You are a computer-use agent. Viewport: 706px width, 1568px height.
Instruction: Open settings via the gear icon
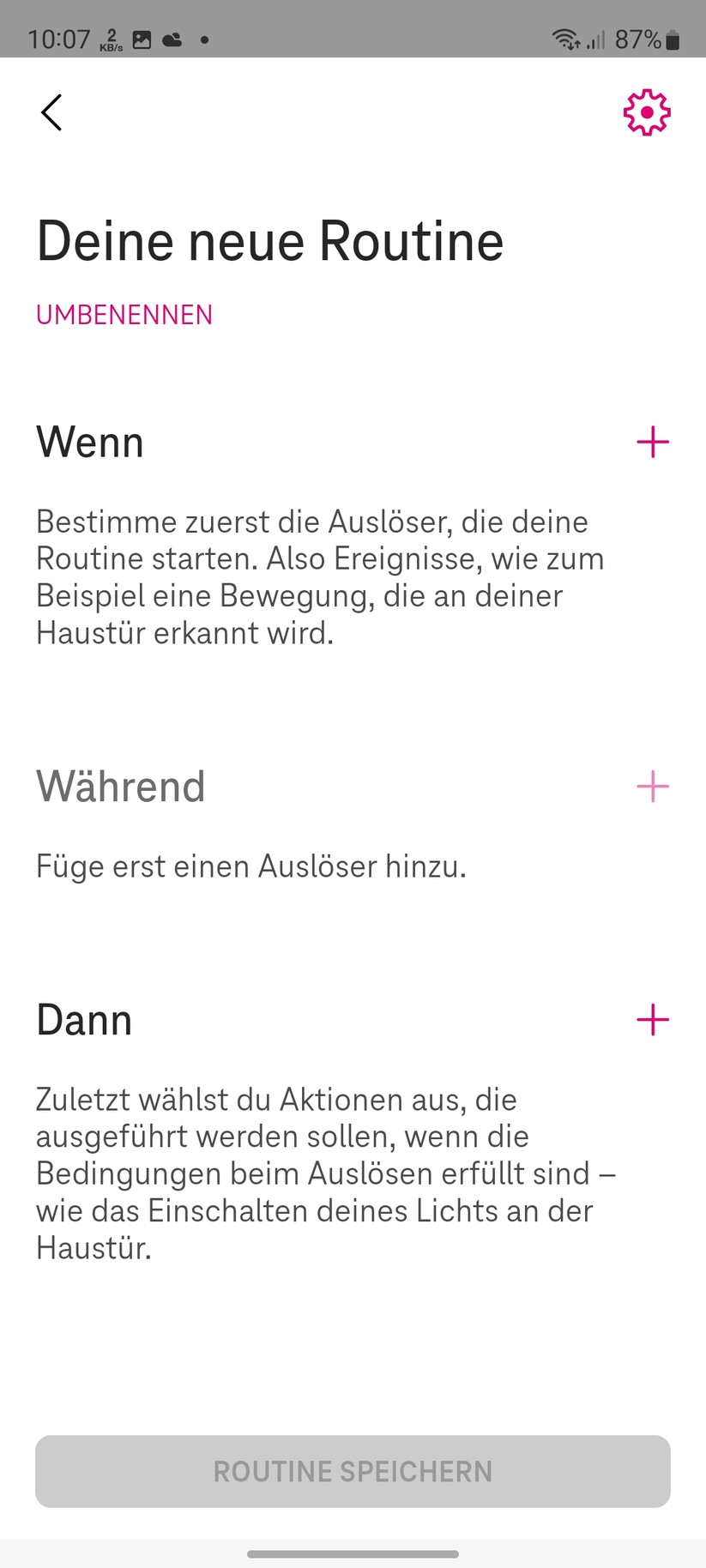(x=647, y=112)
